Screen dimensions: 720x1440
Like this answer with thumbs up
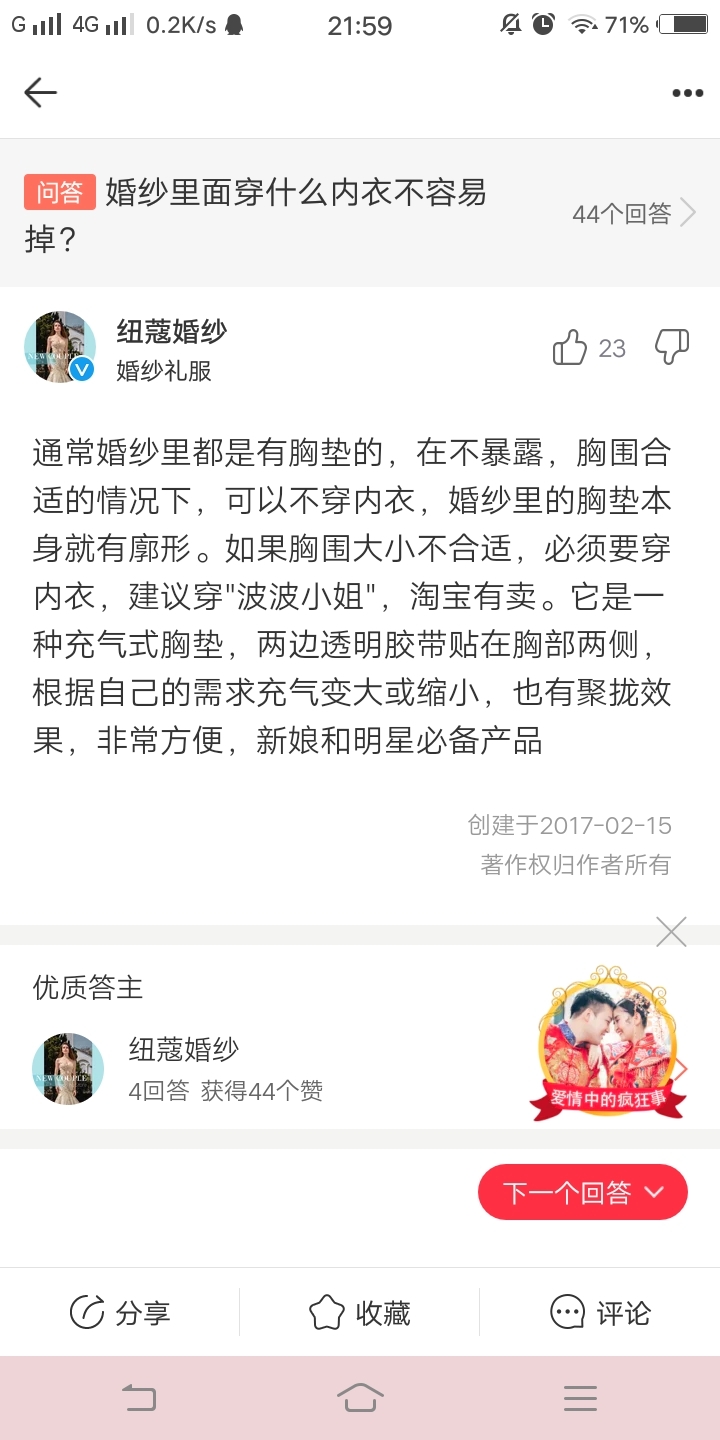click(x=570, y=348)
